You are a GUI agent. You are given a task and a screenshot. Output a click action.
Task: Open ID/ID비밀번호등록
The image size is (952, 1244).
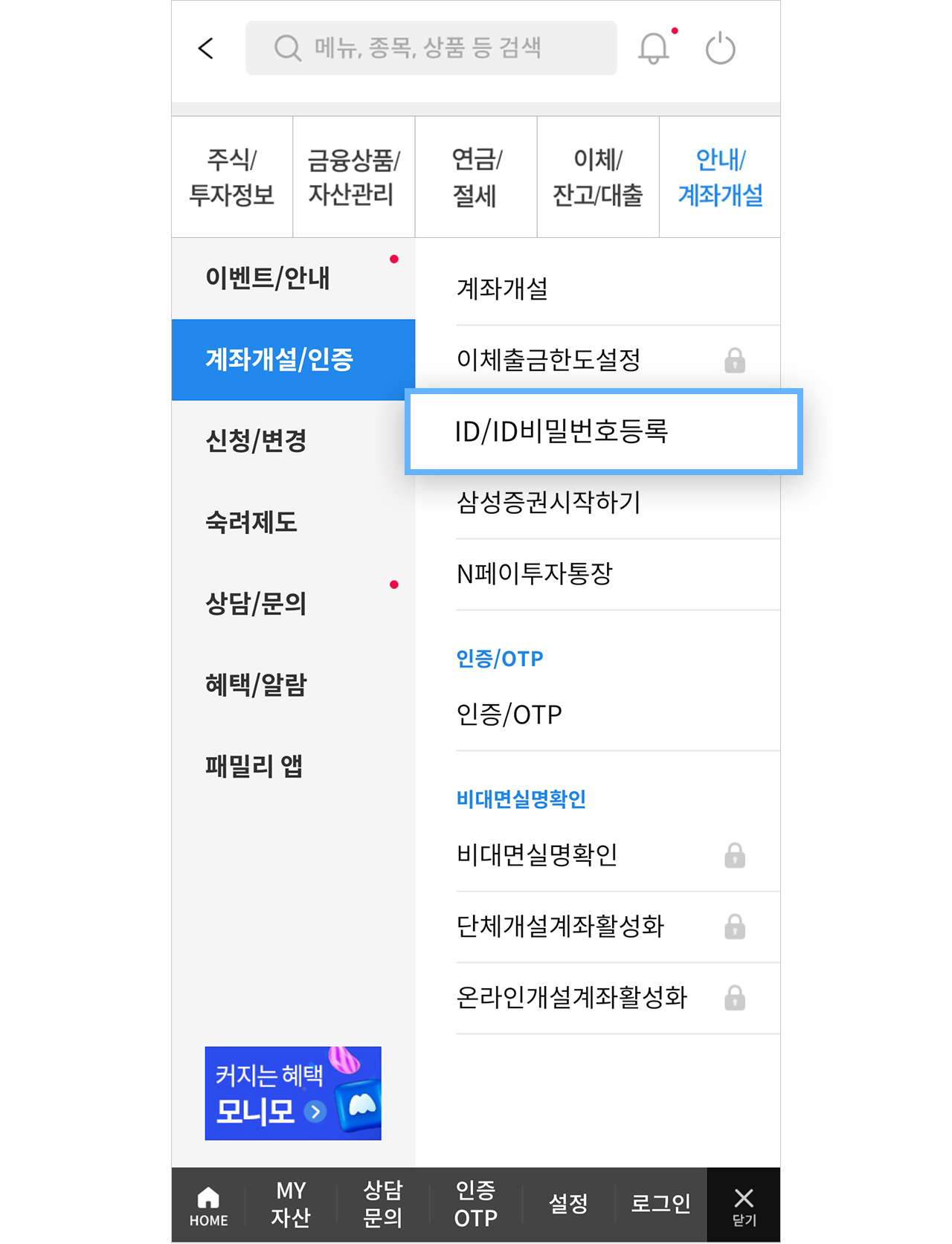pyautogui.click(x=562, y=431)
